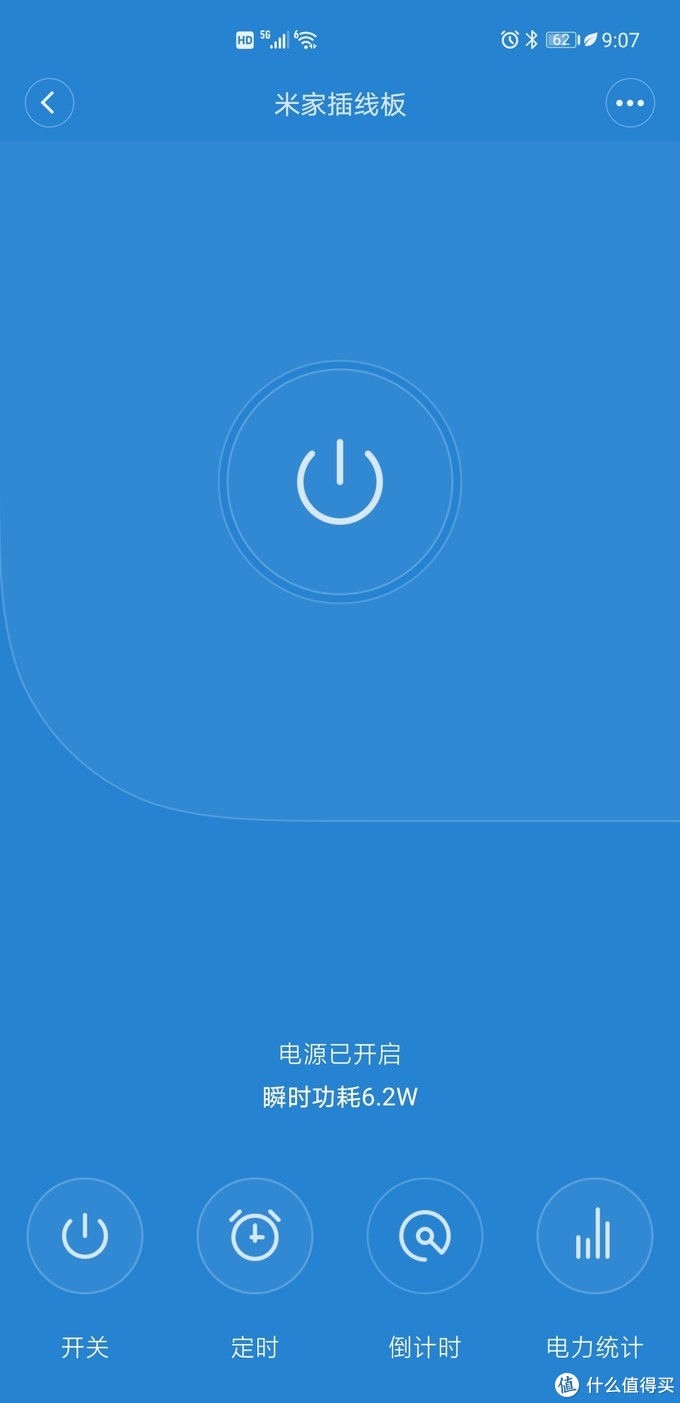The height and width of the screenshot is (1403, 680).
Task: Go back using the top-left arrow
Action: (x=49, y=103)
